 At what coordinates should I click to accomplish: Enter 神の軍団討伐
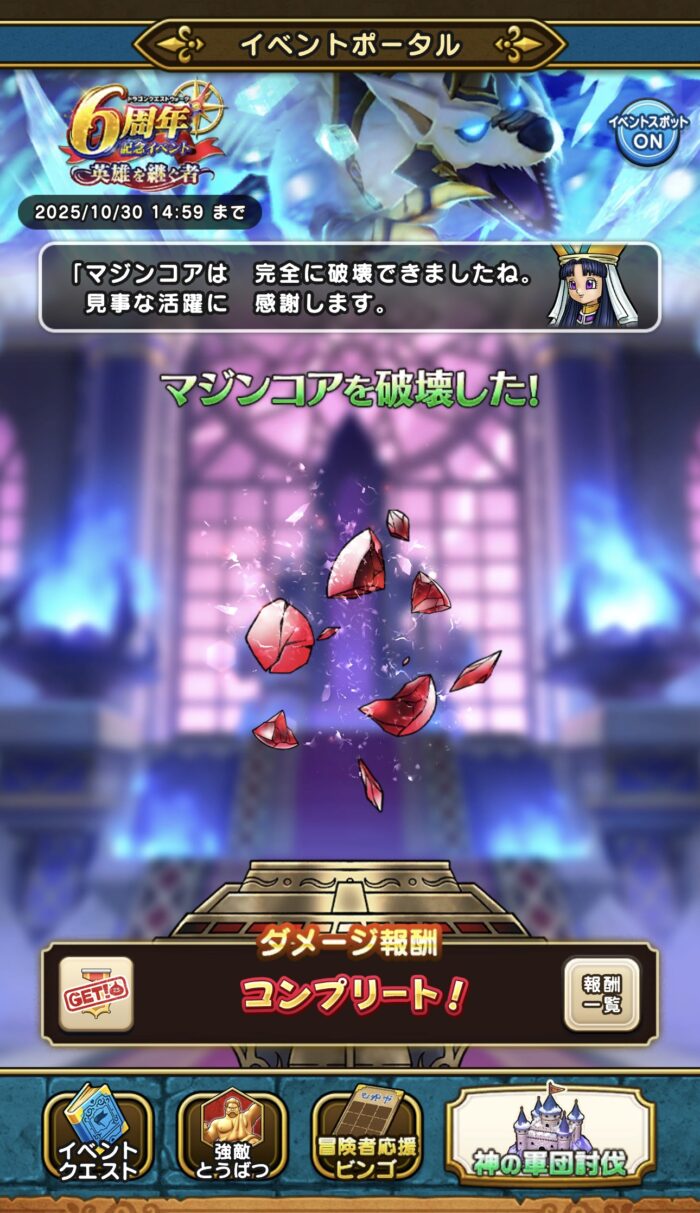pyautogui.click(x=551, y=1134)
